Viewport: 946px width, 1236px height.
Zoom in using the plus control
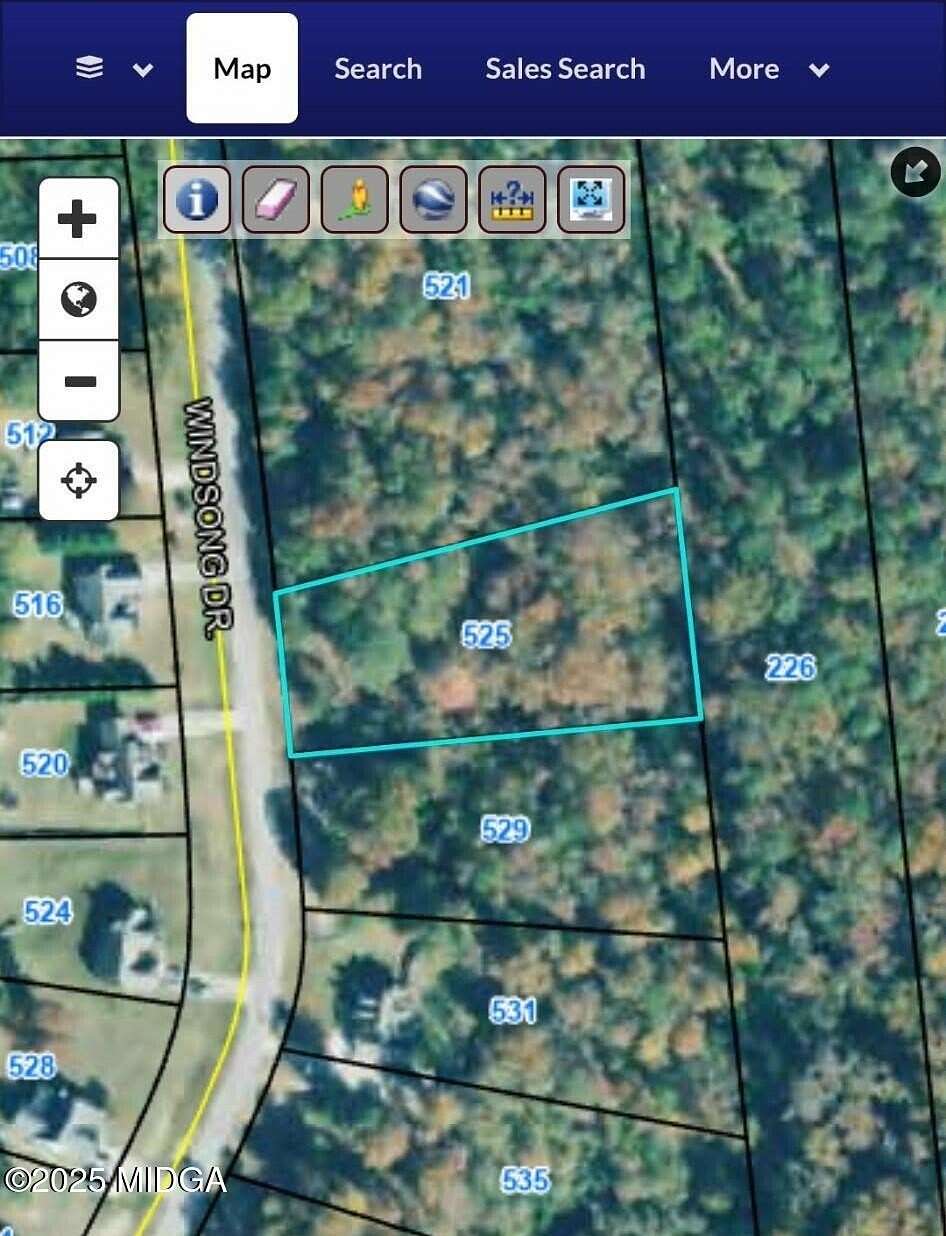click(79, 218)
